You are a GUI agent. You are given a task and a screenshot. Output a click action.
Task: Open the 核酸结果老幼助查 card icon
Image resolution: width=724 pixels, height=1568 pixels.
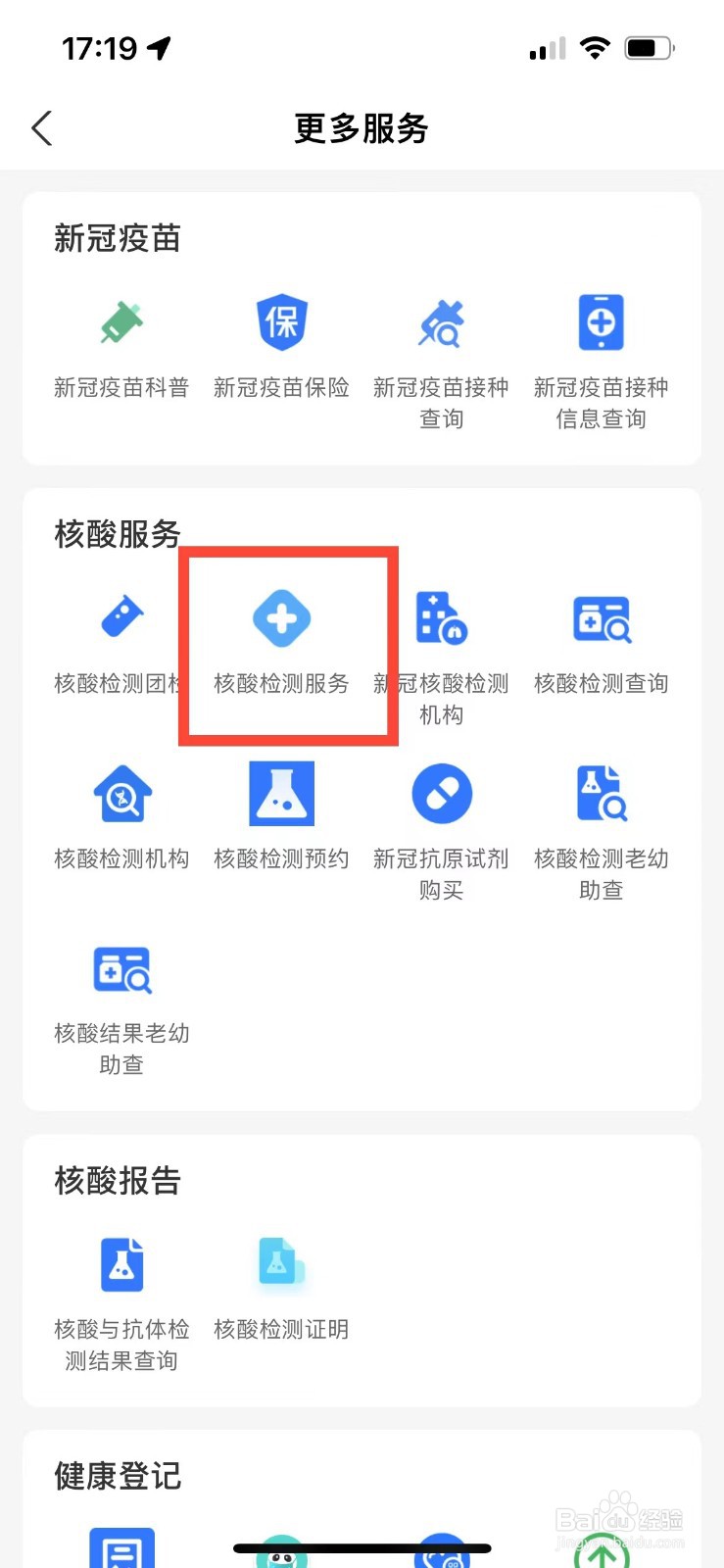[x=121, y=970]
